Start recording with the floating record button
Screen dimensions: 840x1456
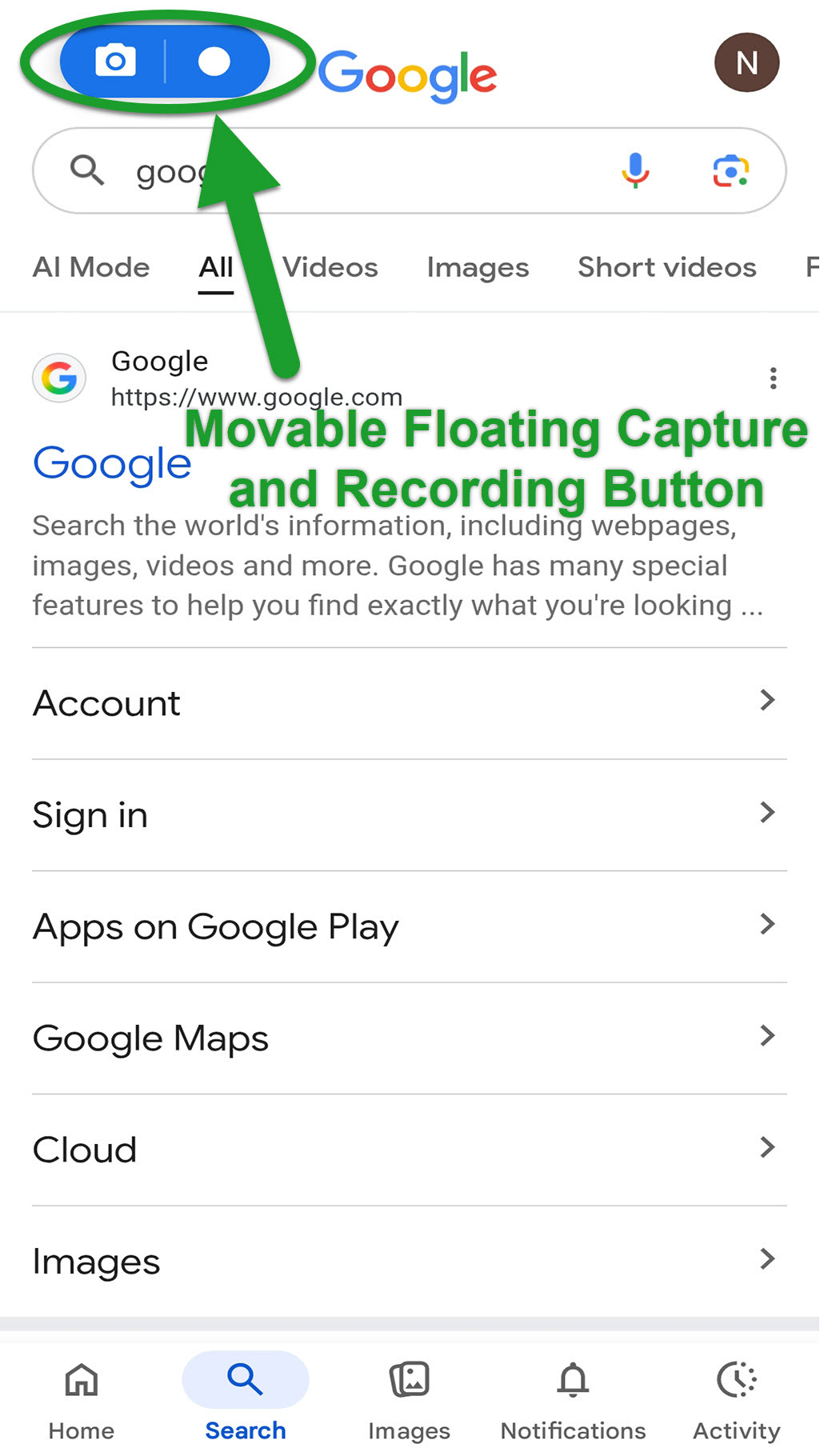(x=214, y=62)
